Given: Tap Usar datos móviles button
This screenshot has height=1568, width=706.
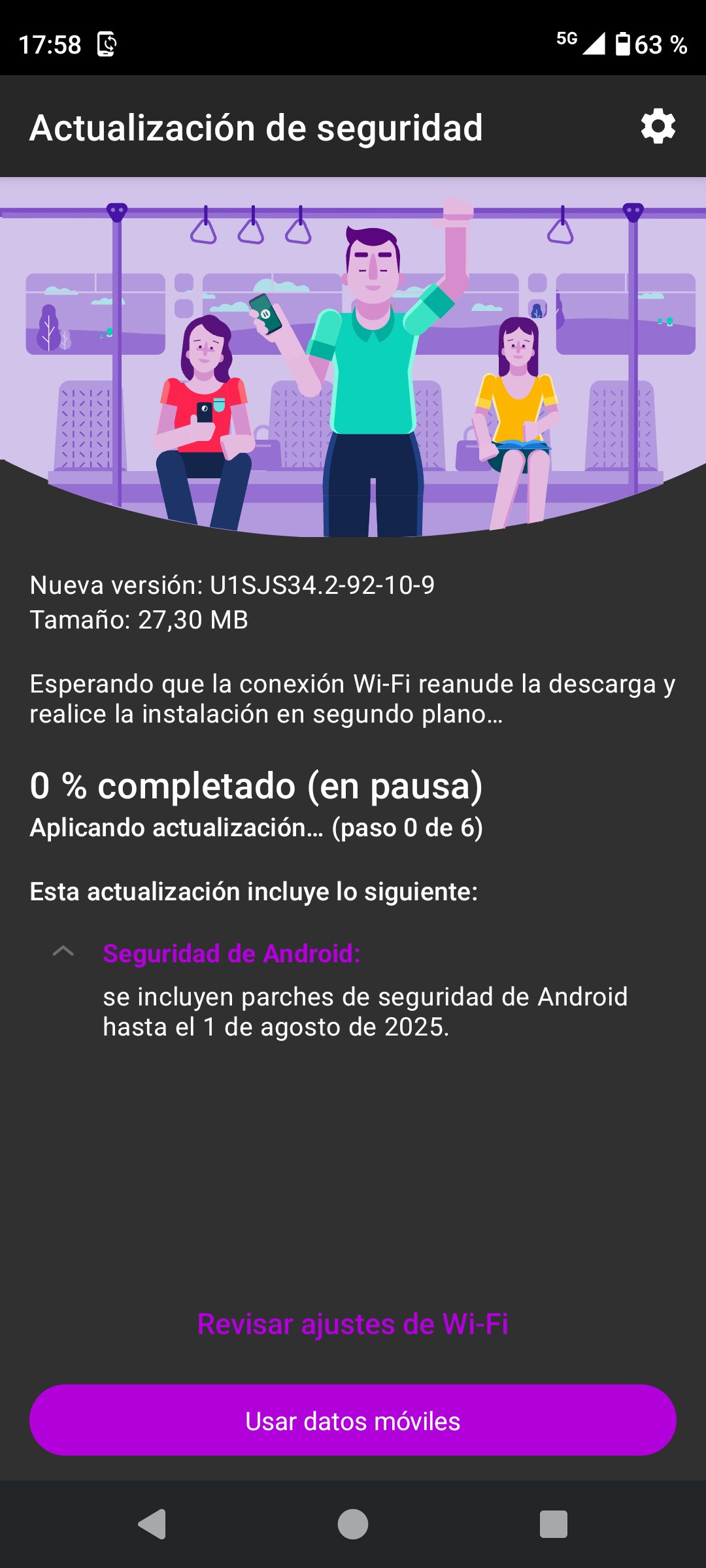Looking at the screenshot, I should (353, 1420).
